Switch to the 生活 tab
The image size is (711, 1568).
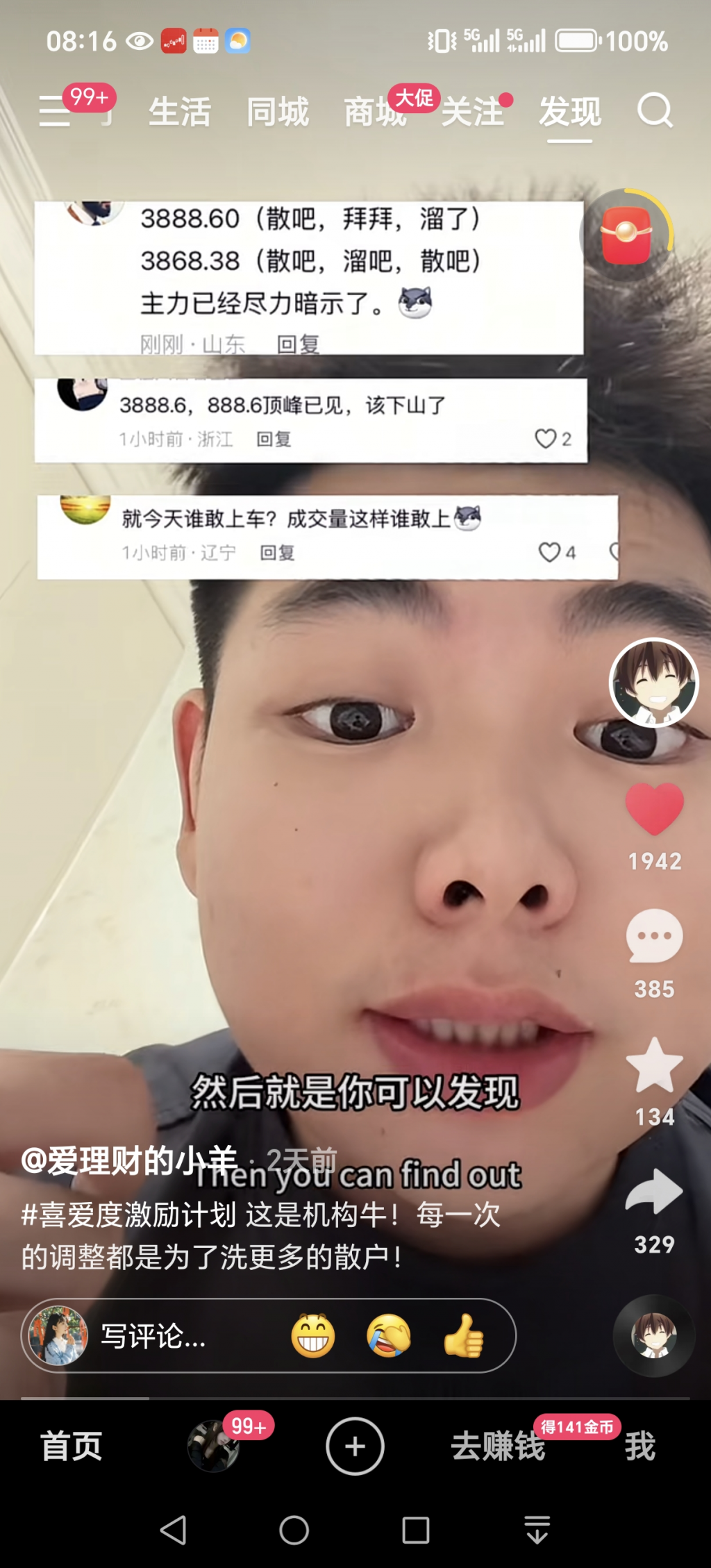pyautogui.click(x=179, y=112)
